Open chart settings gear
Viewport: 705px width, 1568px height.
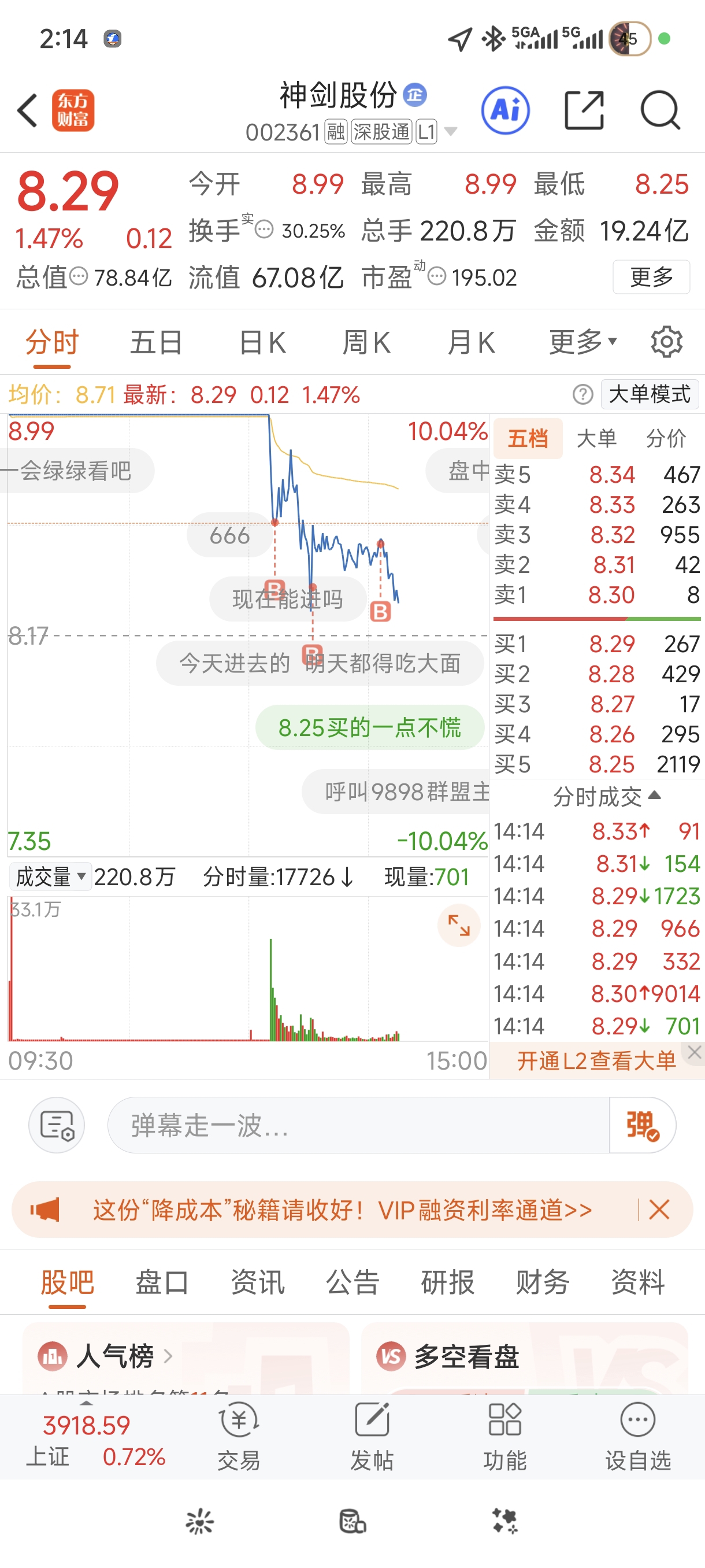(x=667, y=342)
